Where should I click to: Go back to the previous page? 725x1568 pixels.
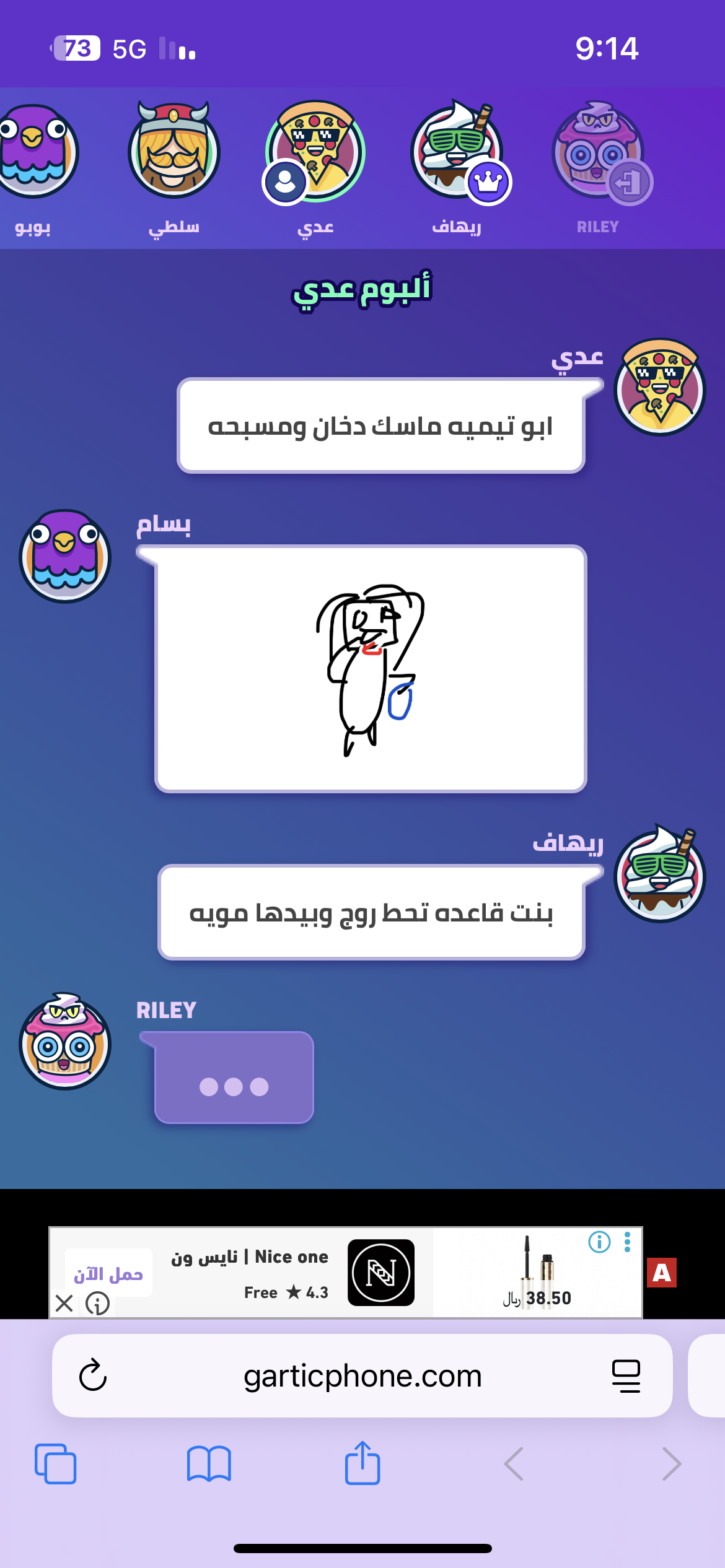(x=514, y=1464)
